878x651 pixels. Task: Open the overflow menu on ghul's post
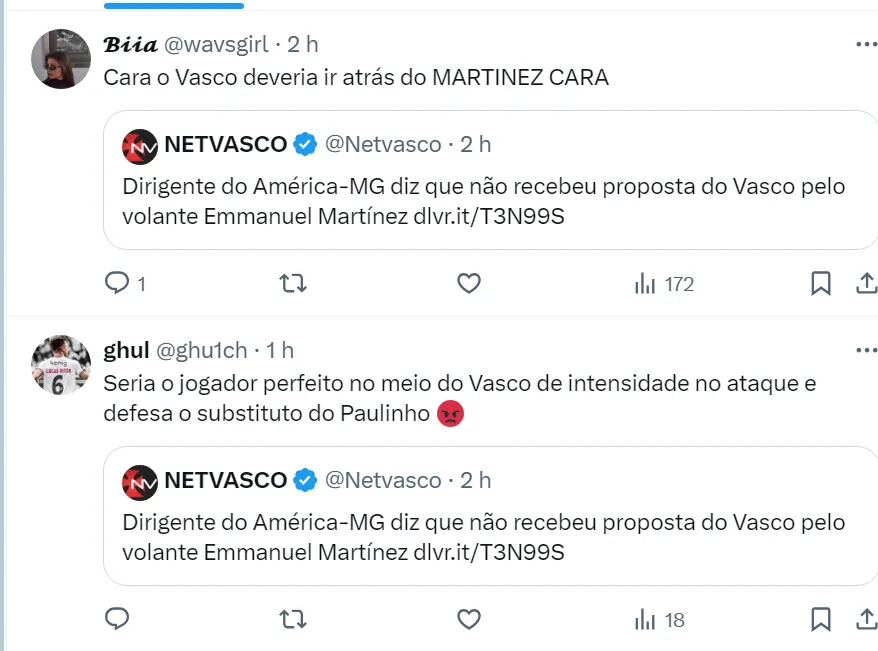pos(865,351)
